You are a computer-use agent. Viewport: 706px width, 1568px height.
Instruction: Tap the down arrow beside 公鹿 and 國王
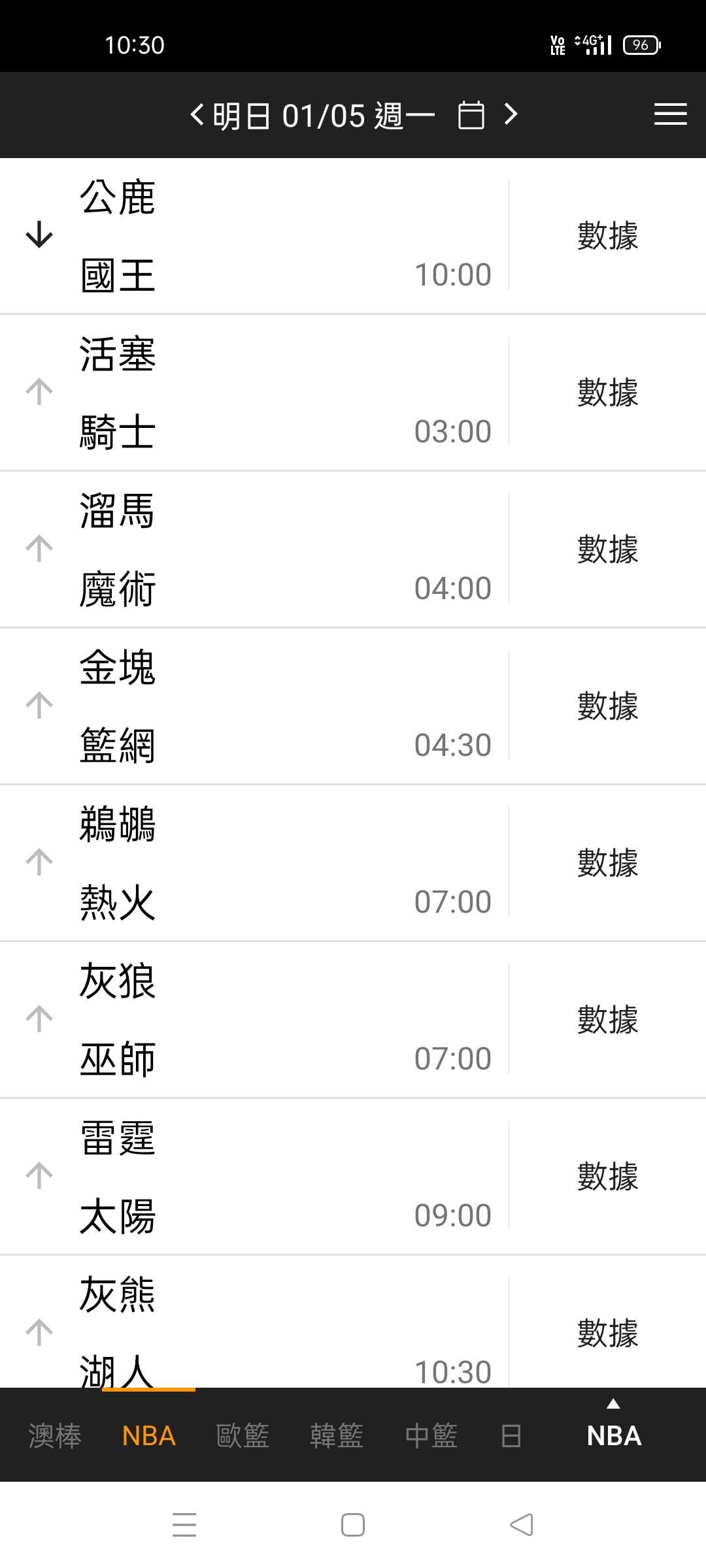point(39,235)
